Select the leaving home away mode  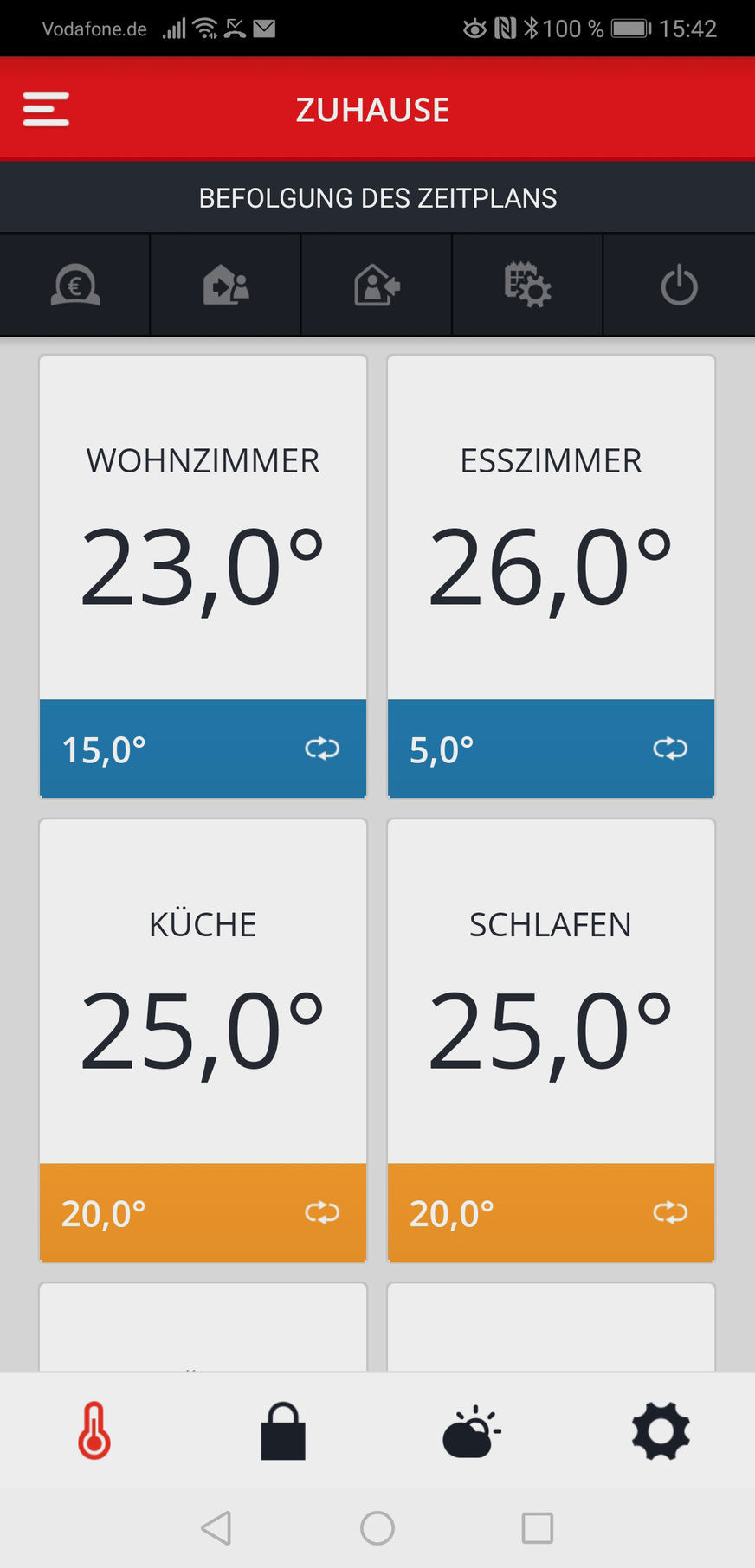(x=377, y=285)
